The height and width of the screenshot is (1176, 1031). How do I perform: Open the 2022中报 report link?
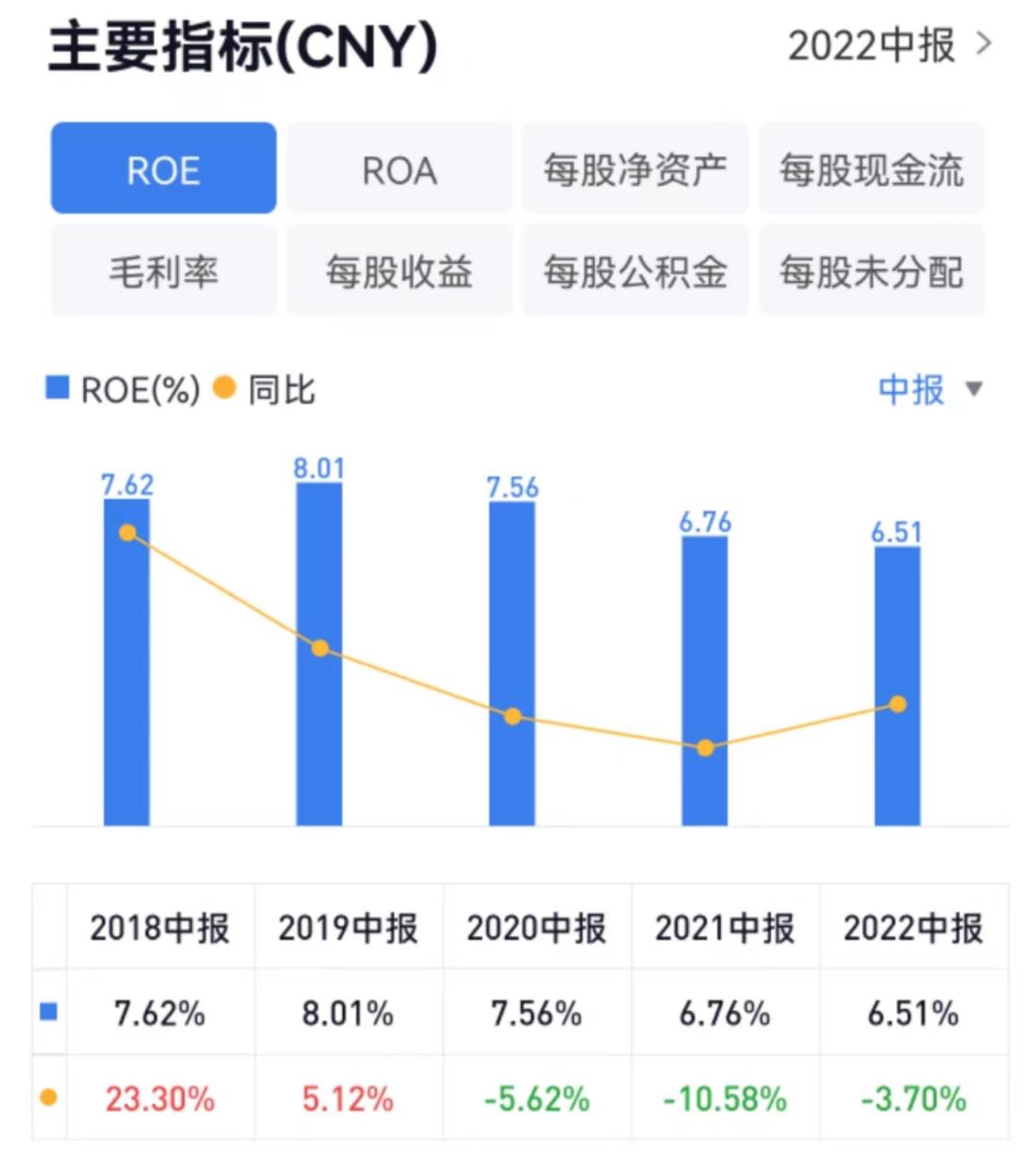(x=889, y=45)
